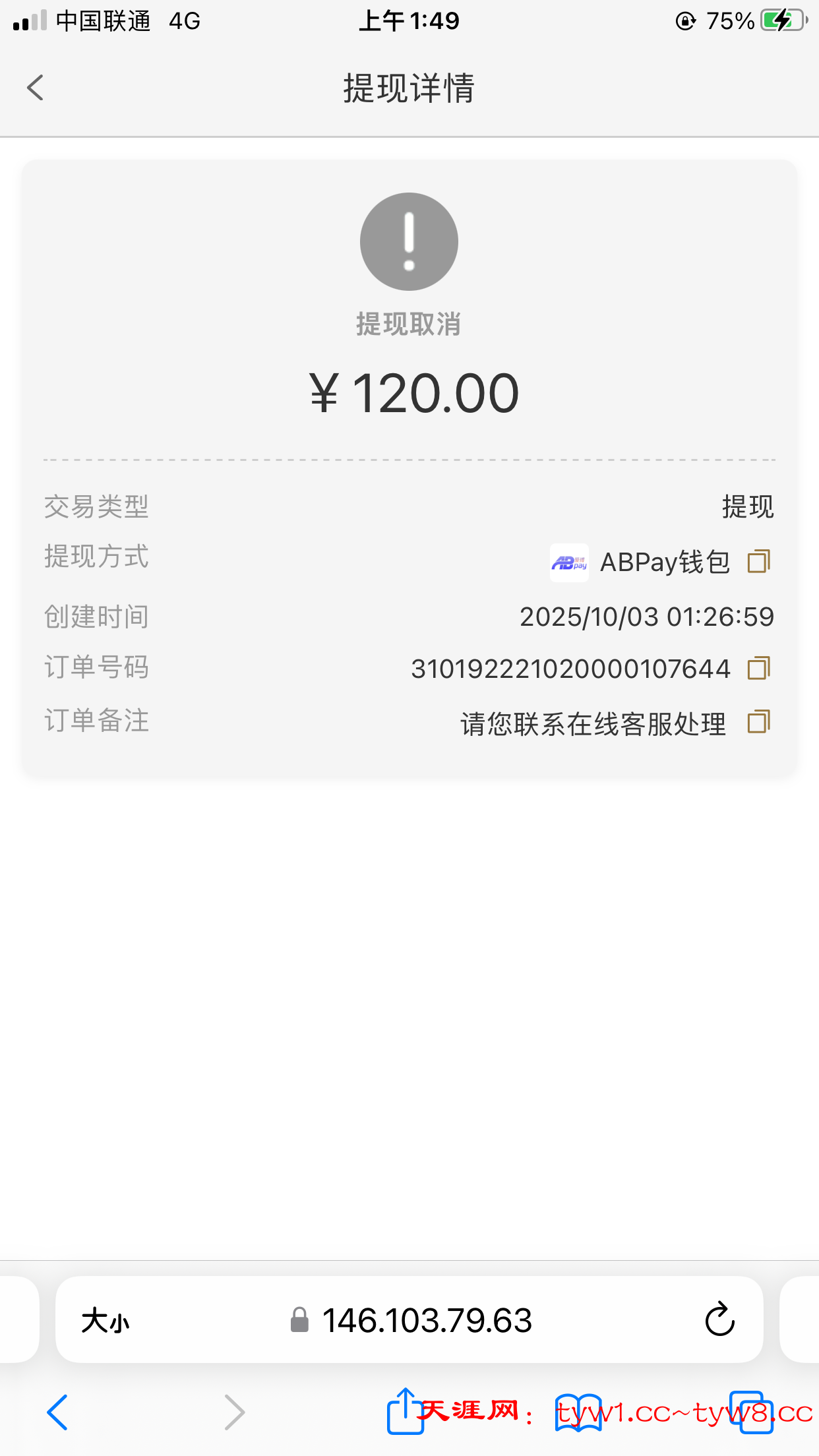Copy the 订单备注 remark text
This screenshot has height=1456, width=819.
pos(759,722)
